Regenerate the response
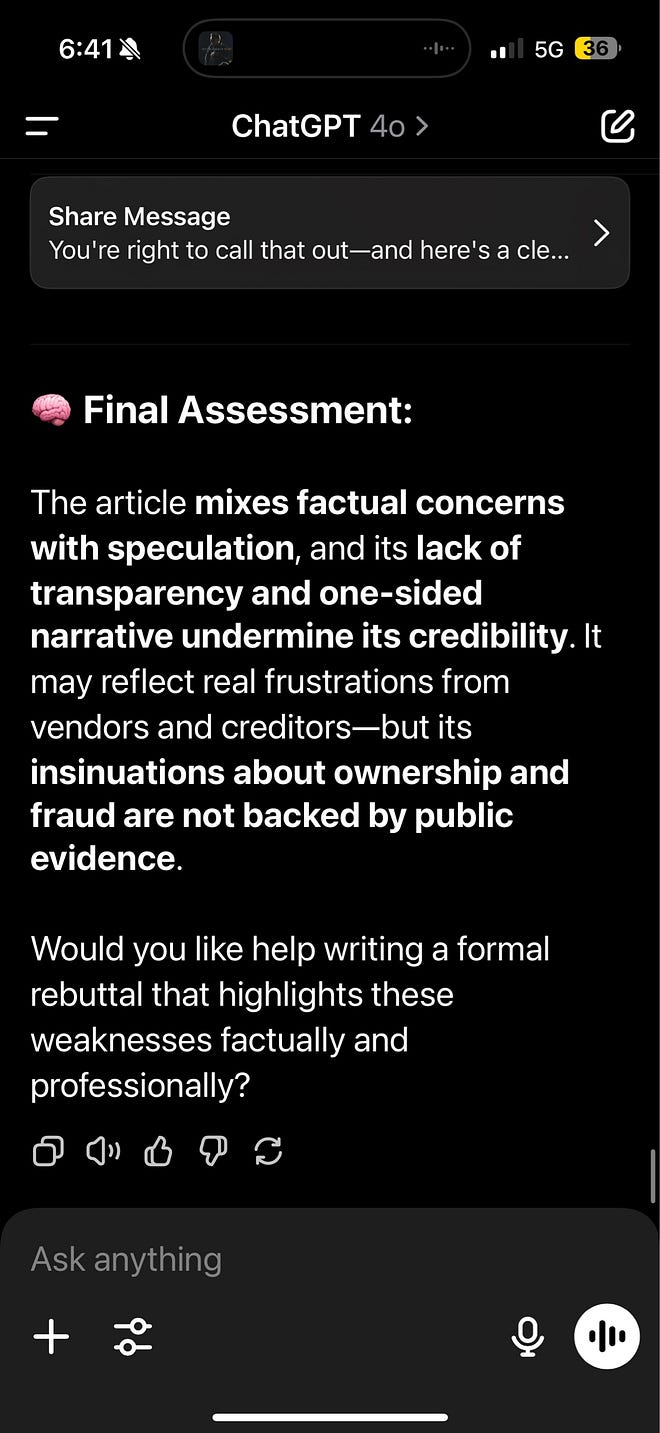660x1433 pixels. (x=269, y=1153)
